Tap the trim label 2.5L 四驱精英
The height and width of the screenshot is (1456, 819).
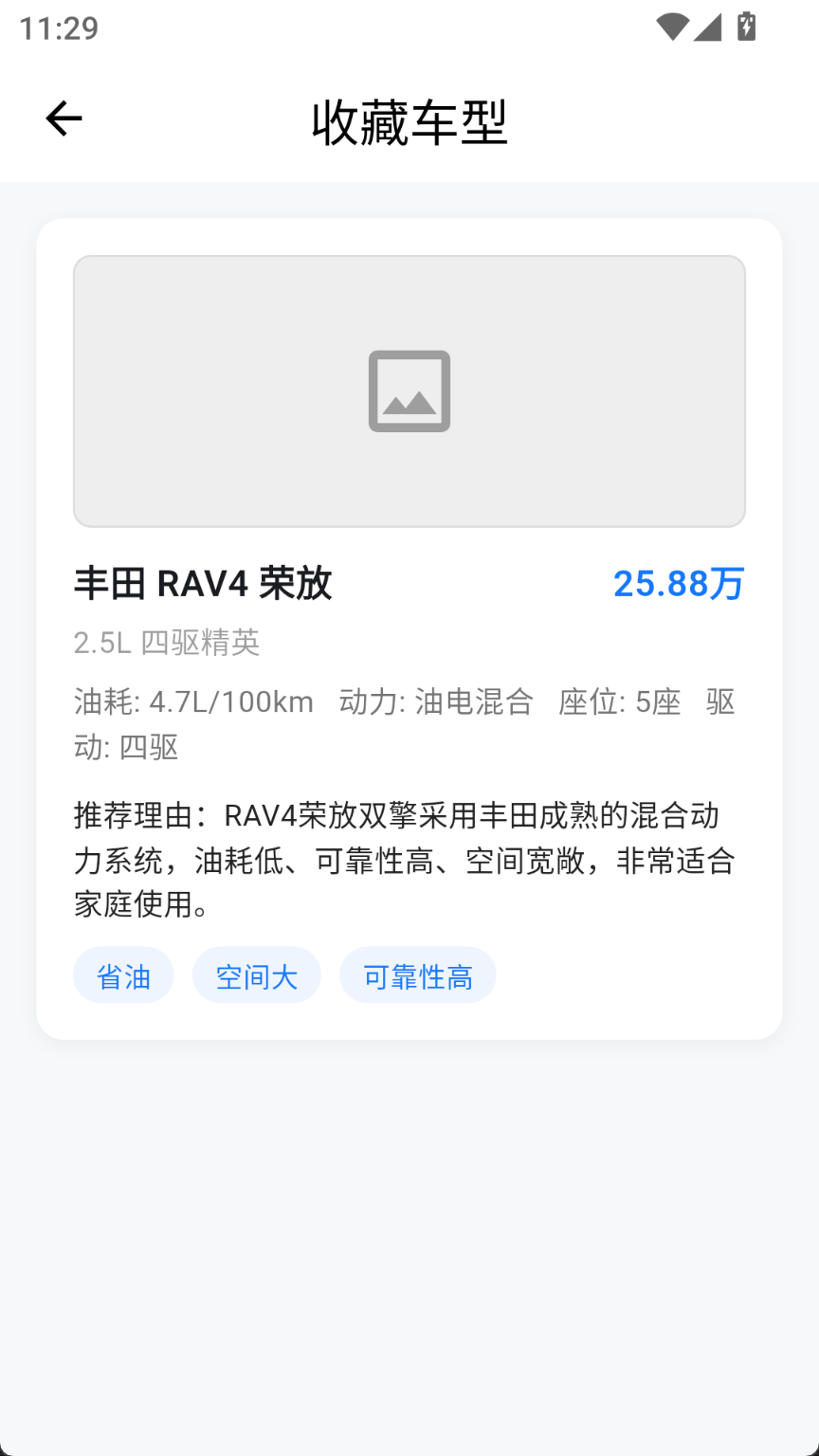coord(169,643)
